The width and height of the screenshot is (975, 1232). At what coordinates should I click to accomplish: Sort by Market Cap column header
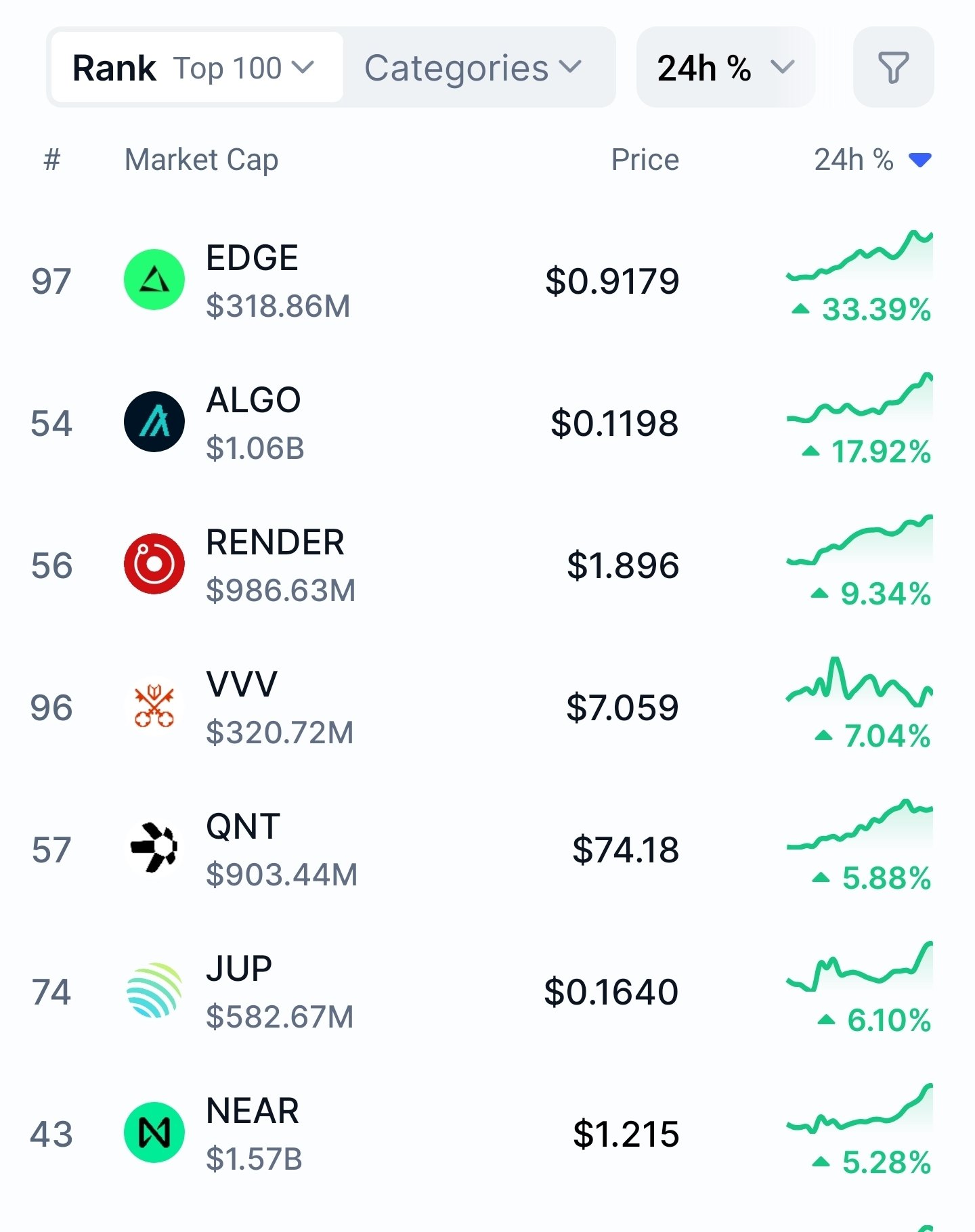tap(201, 160)
